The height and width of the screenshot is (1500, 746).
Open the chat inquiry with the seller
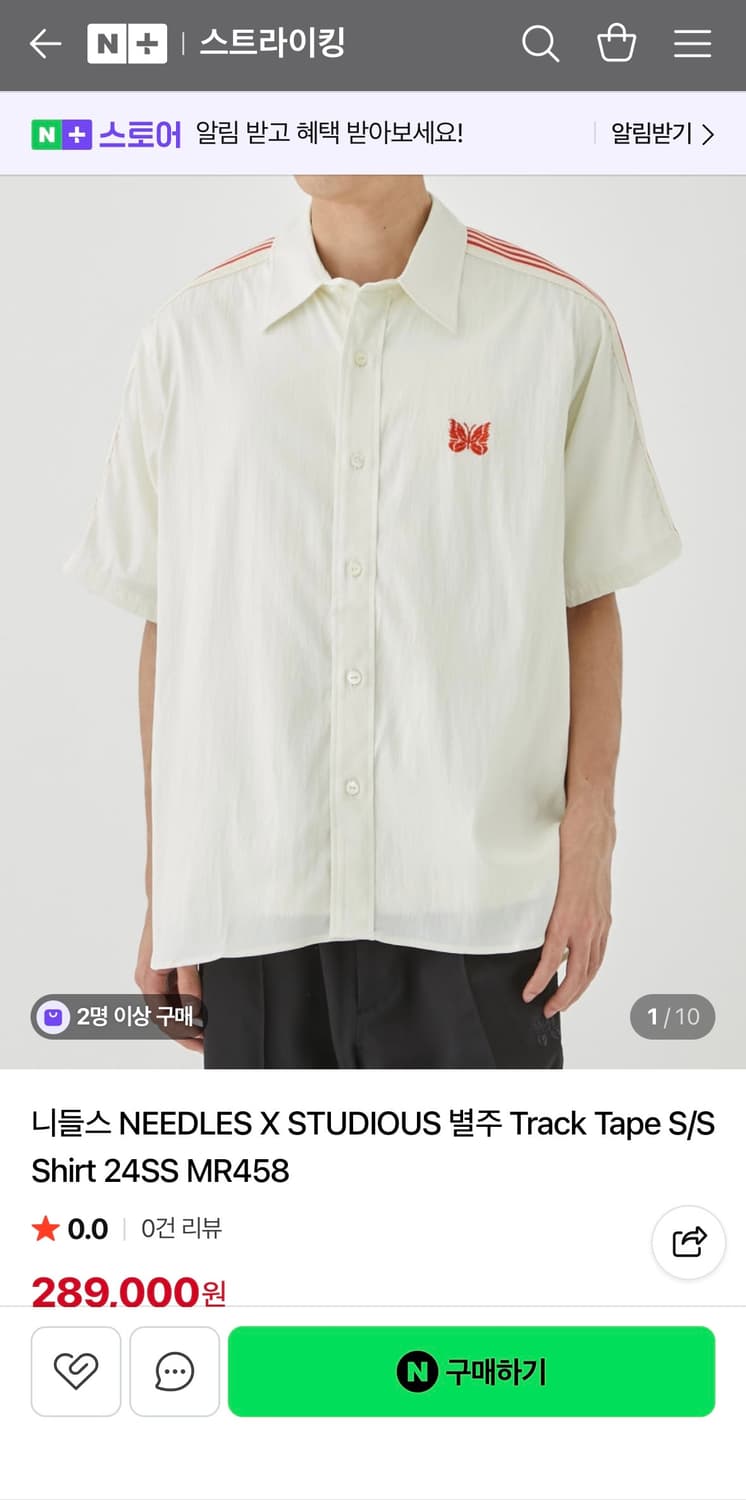click(x=174, y=1371)
